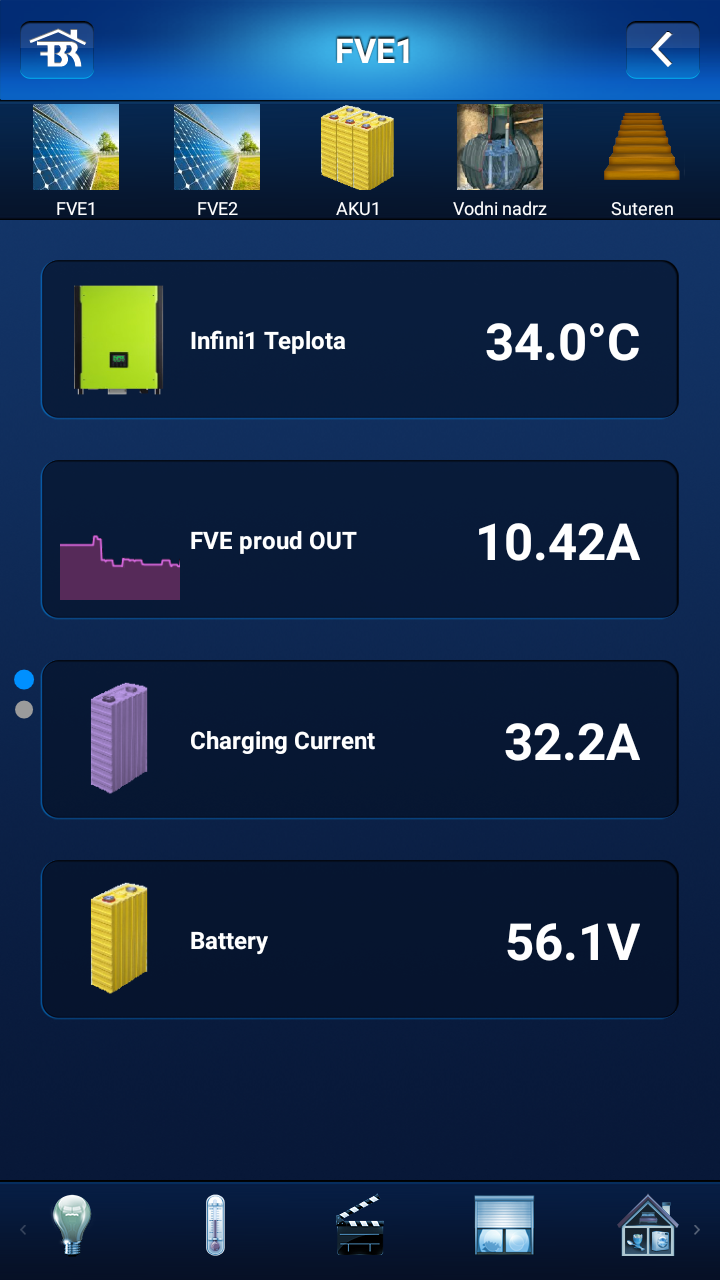Switch to the FVE2 room

pos(217,160)
